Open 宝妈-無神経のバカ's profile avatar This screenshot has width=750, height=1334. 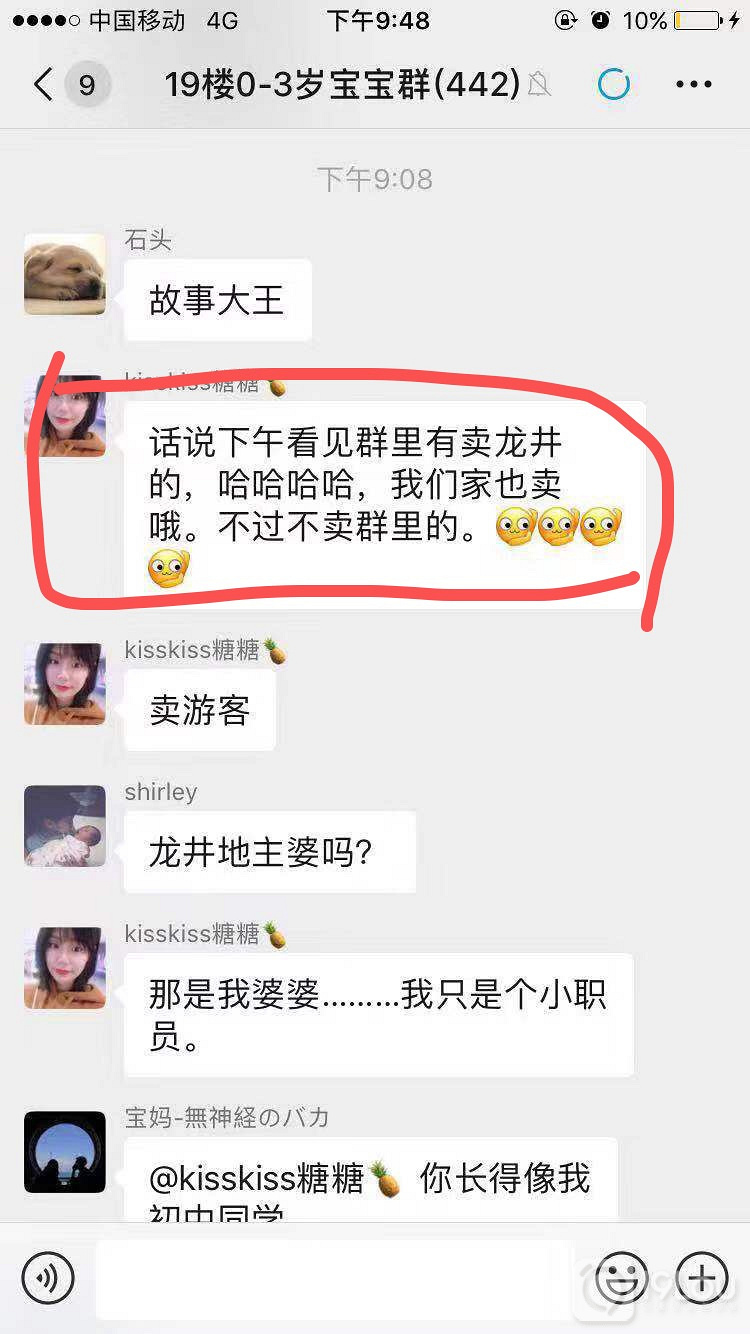(65, 1152)
